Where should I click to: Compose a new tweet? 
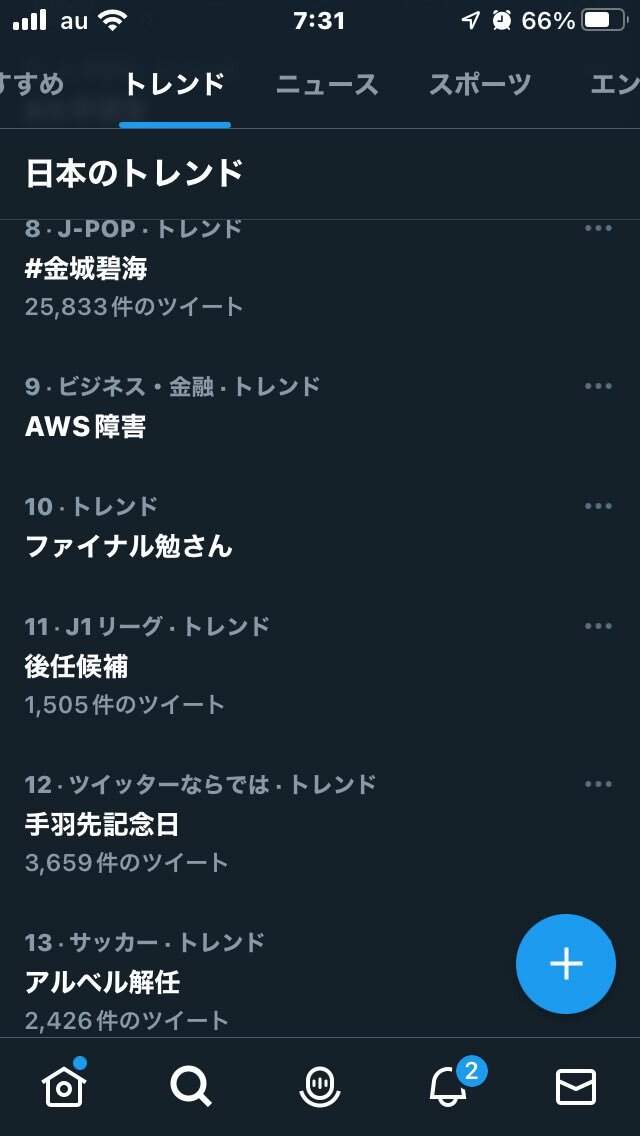point(566,964)
